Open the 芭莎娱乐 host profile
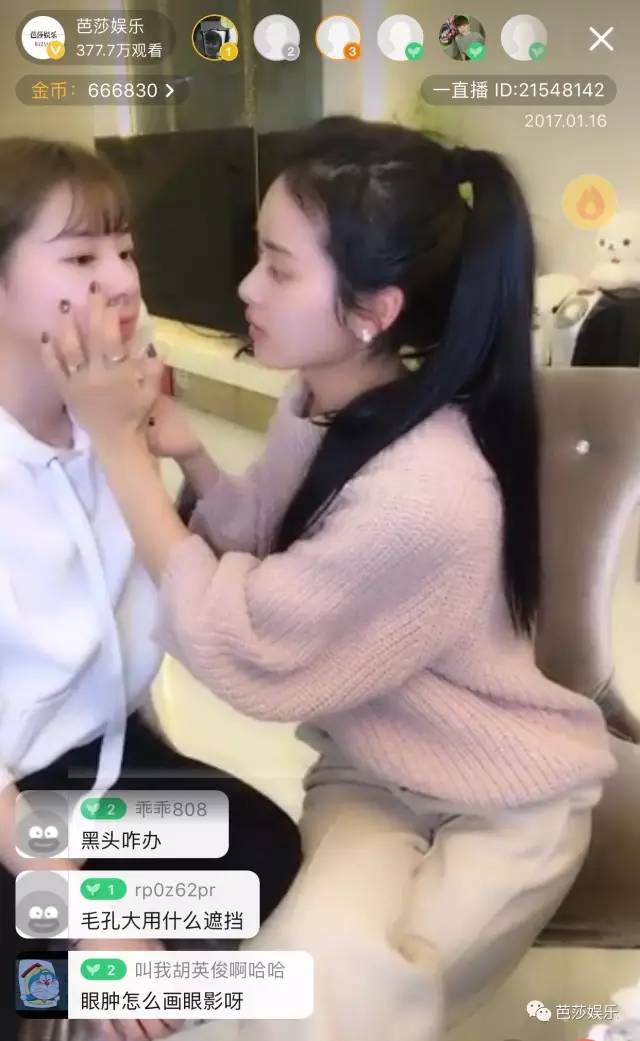 tap(94, 38)
